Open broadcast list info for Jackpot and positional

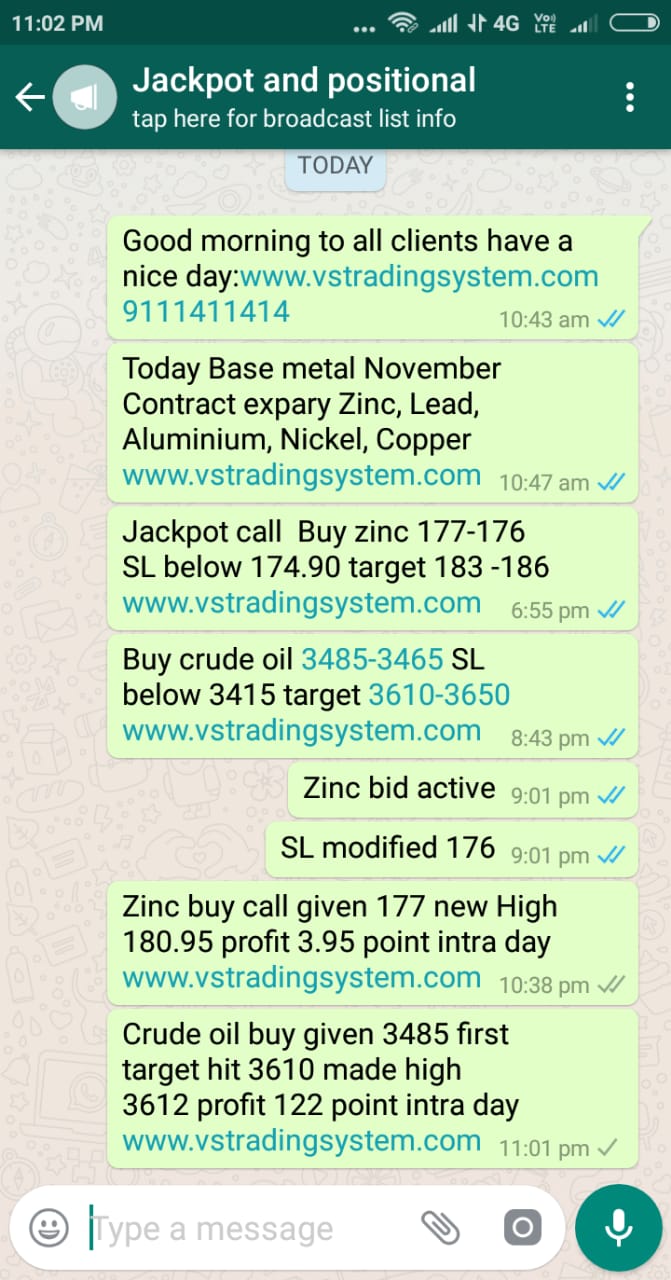click(304, 97)
